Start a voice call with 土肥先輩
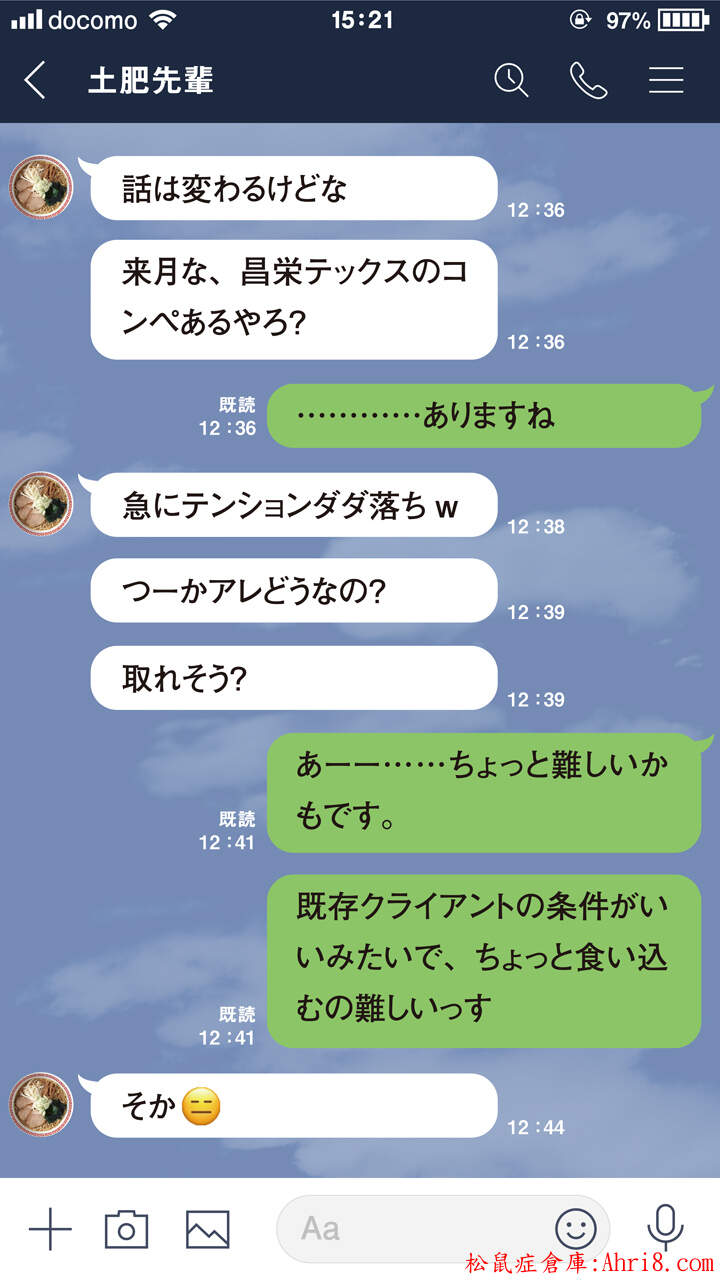The image size is (720, 1280). coord(588,80)
